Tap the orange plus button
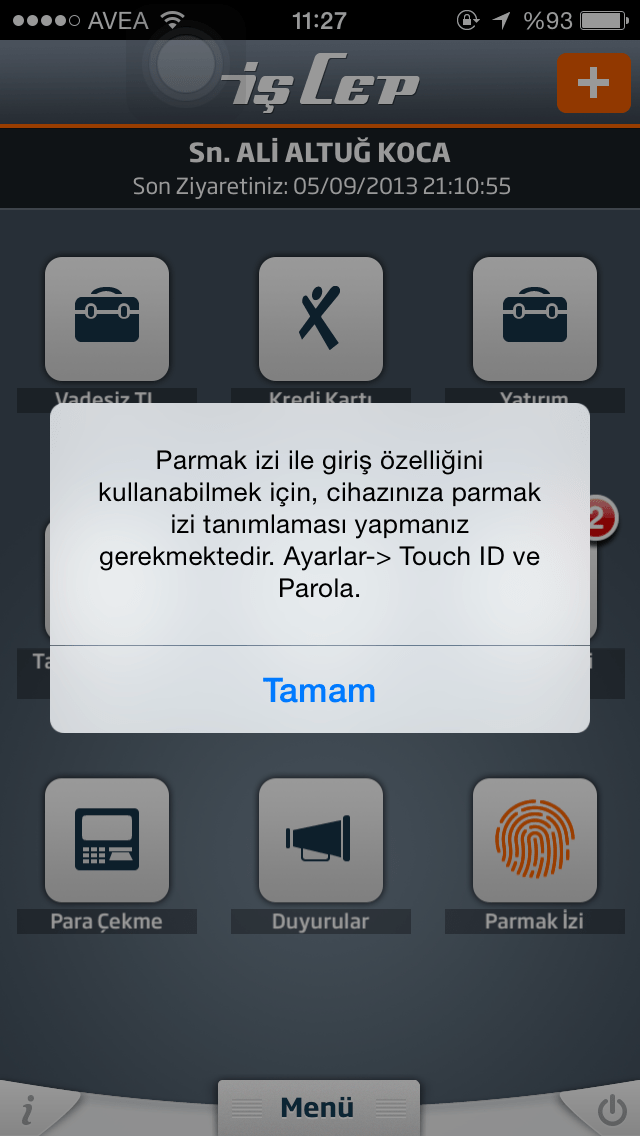 coord(592,83)
